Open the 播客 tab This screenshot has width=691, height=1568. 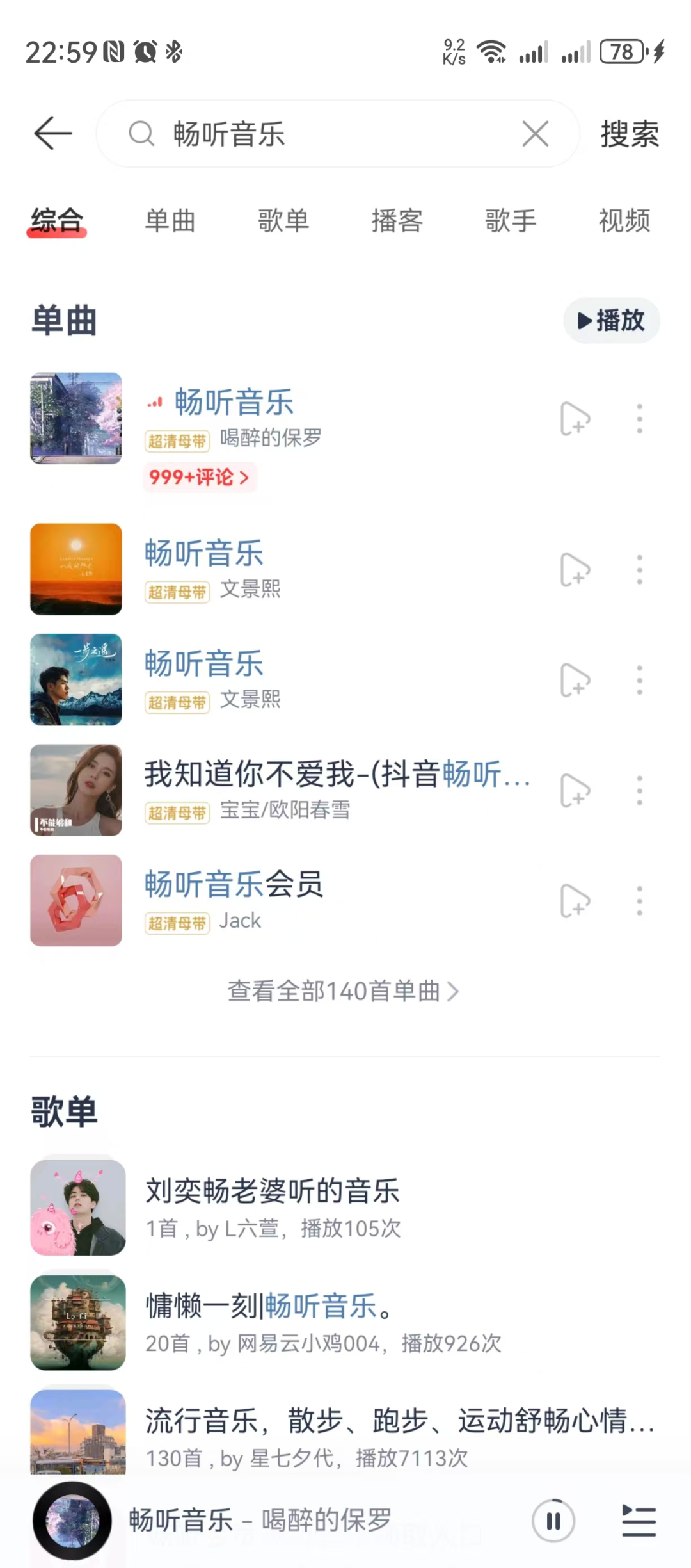[397, 222]
